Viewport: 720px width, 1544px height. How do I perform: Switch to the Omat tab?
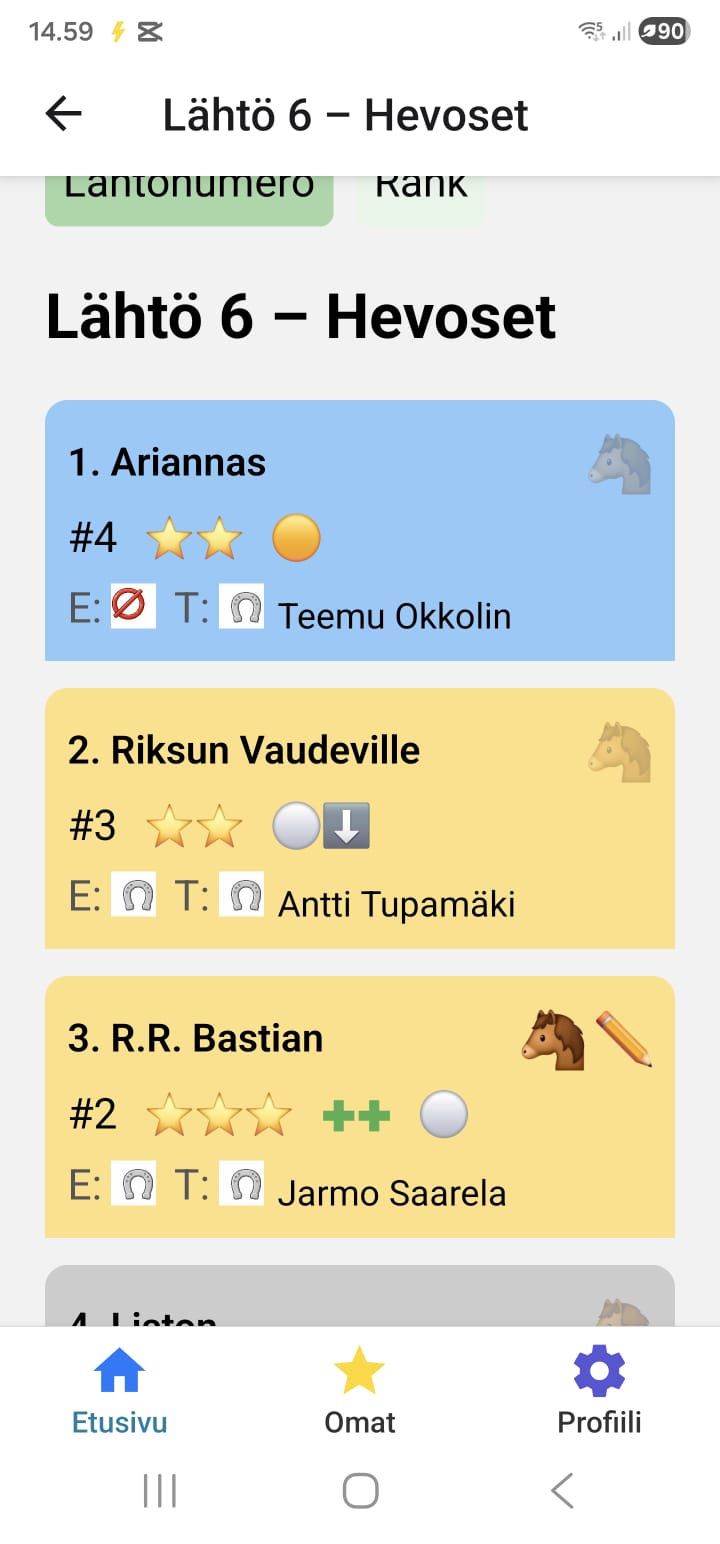360,1391
